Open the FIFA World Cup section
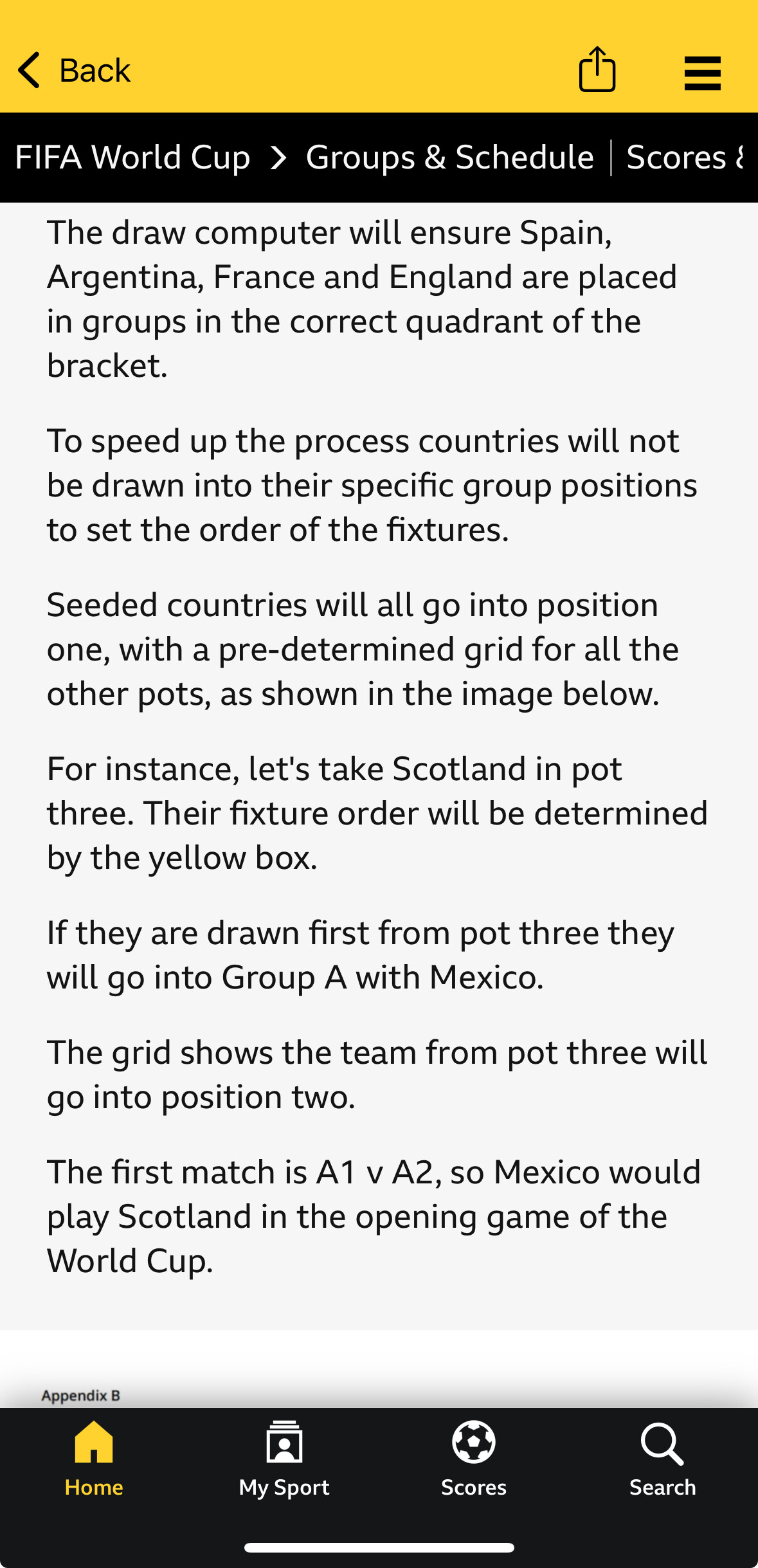 (x=132, y=158)
